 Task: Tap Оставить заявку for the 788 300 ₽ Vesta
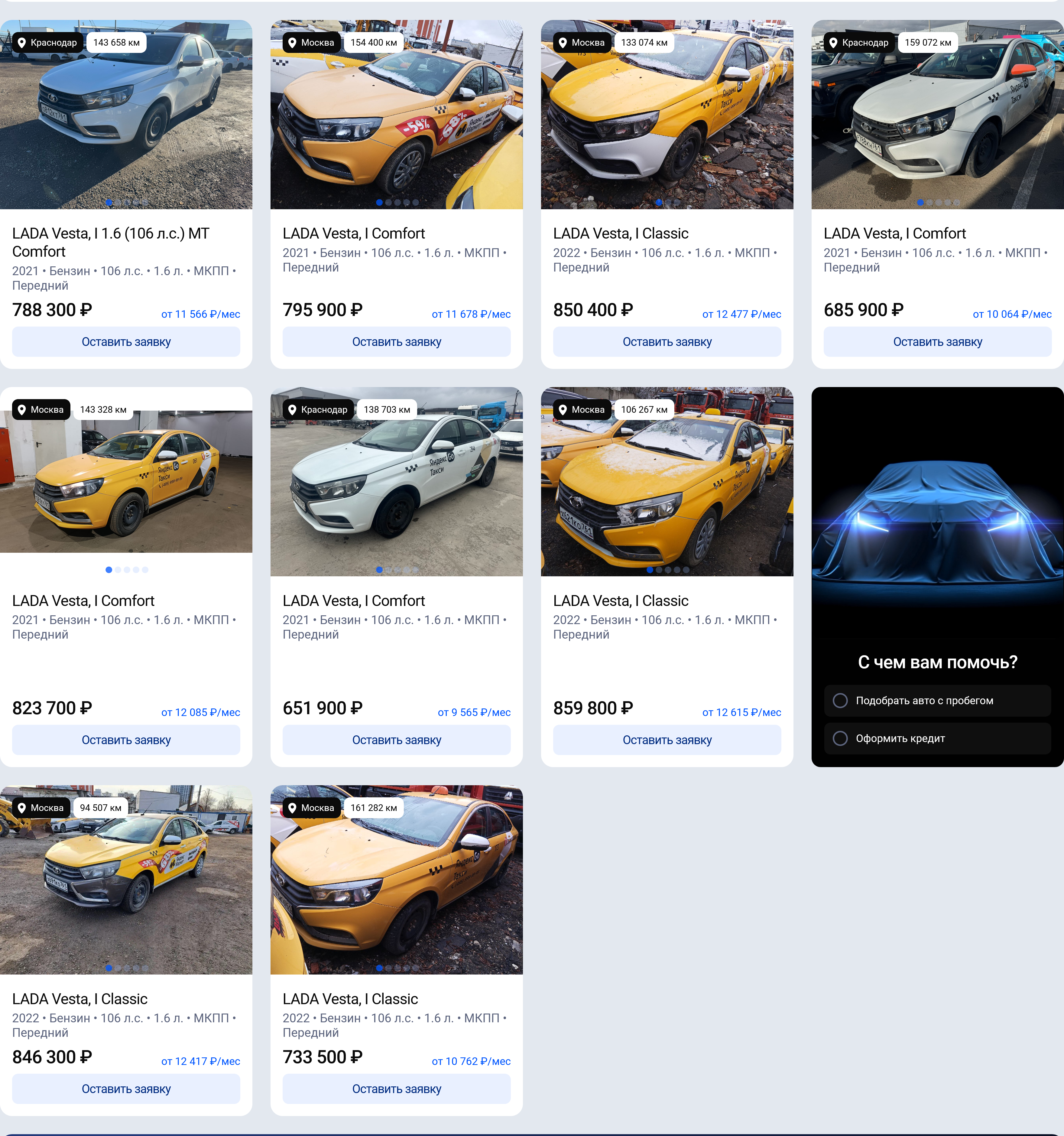(x=126, y=342)
